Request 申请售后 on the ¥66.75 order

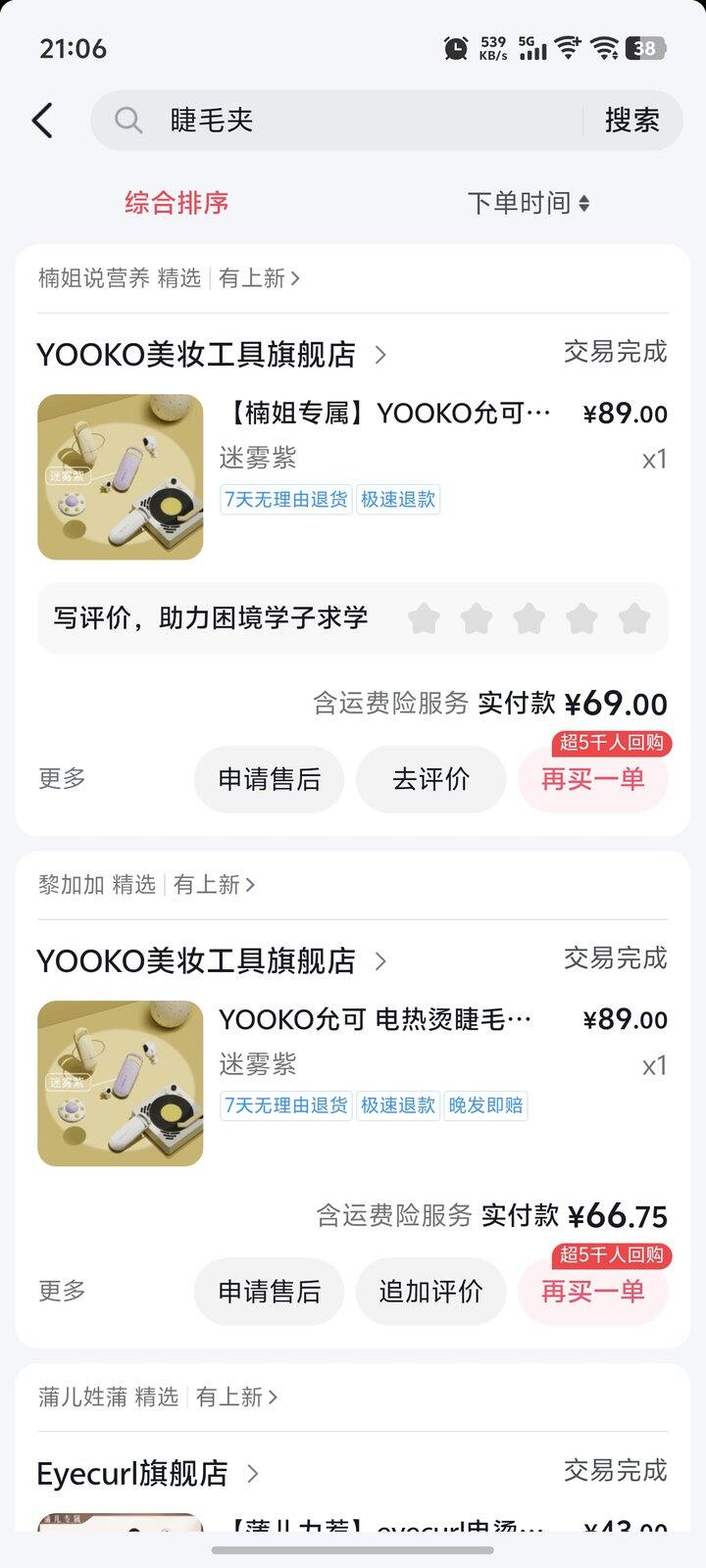coord(269,1292)
